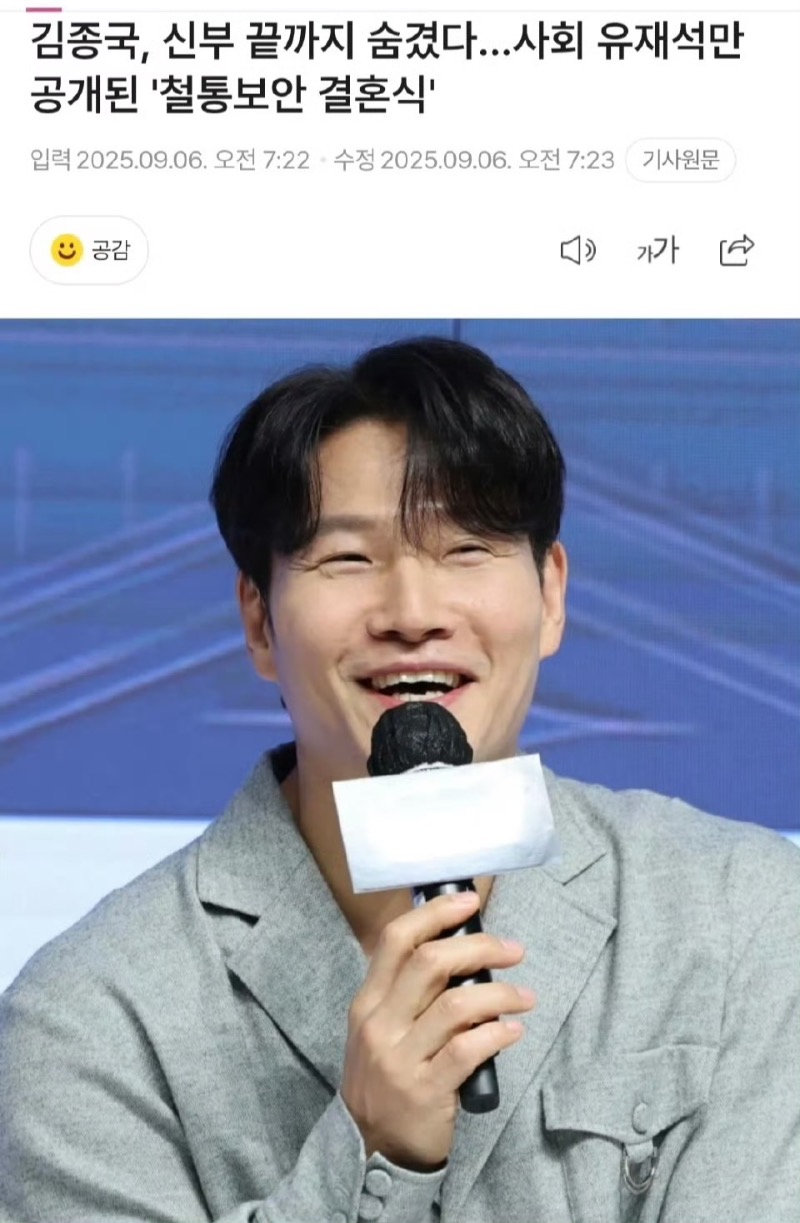Screen dimensions: 800x1223
Task: Open the article photo of the man
Action: (400, 770)
